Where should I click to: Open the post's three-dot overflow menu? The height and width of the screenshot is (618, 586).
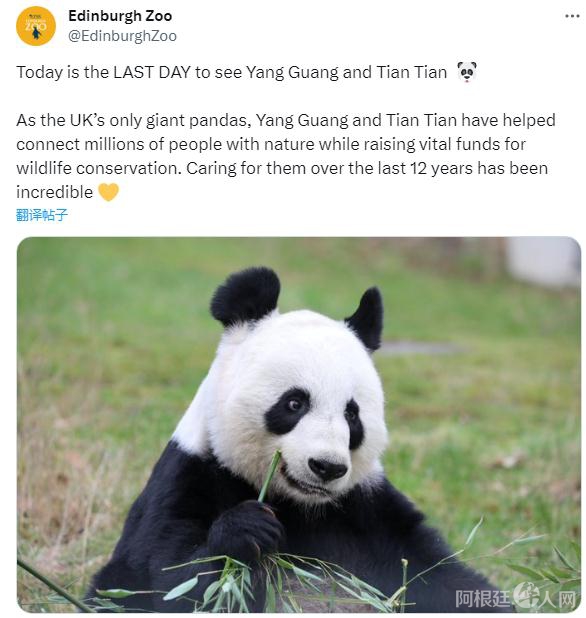(x=572, y=16)
